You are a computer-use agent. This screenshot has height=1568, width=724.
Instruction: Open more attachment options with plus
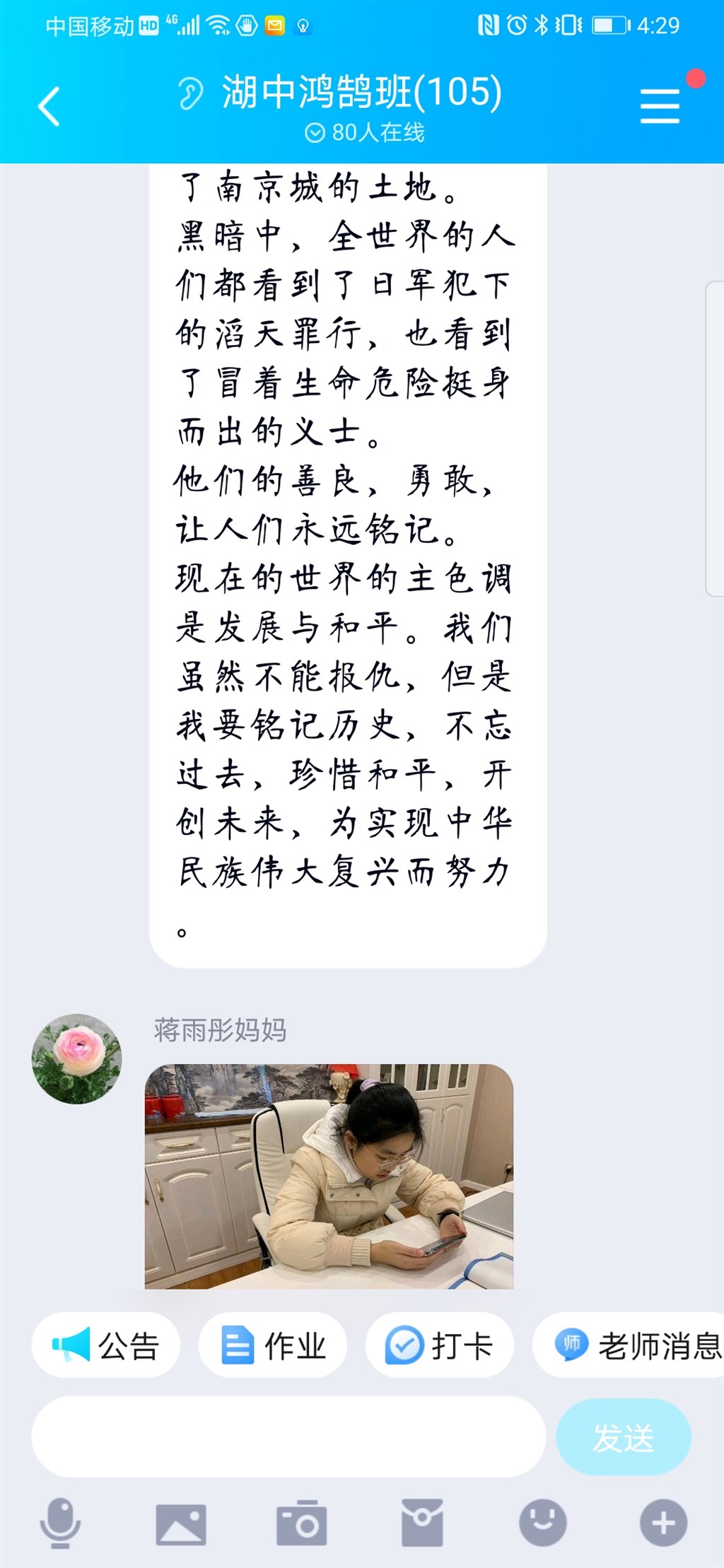663,1522
